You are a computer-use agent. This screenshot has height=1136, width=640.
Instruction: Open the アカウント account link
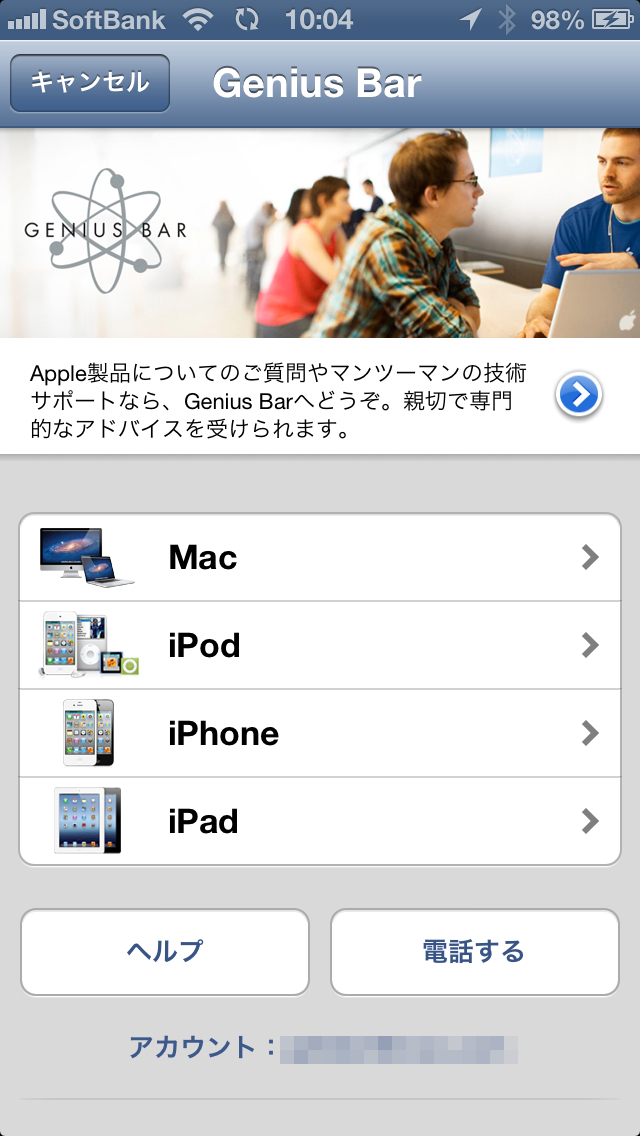[x=322, y=1048]
